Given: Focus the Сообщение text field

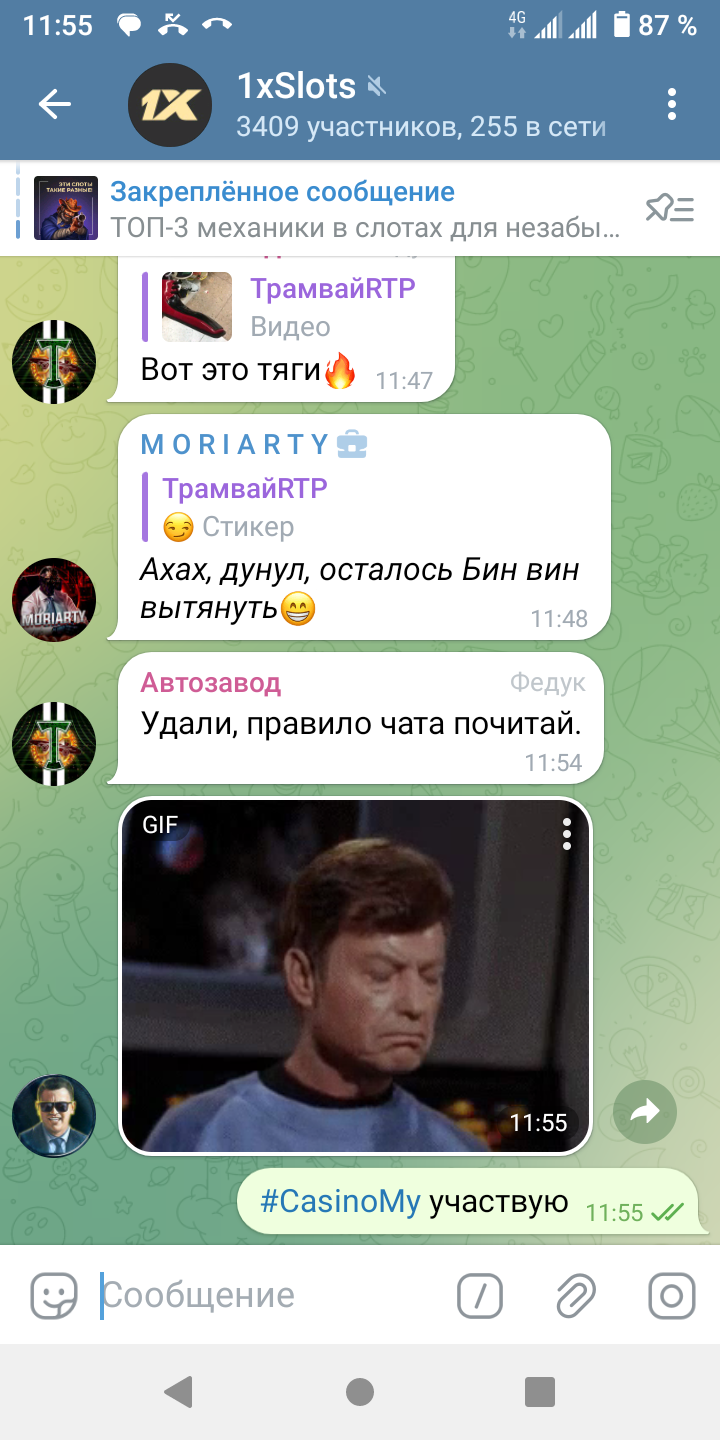Looking at the screenshot, I should 270,1296.
